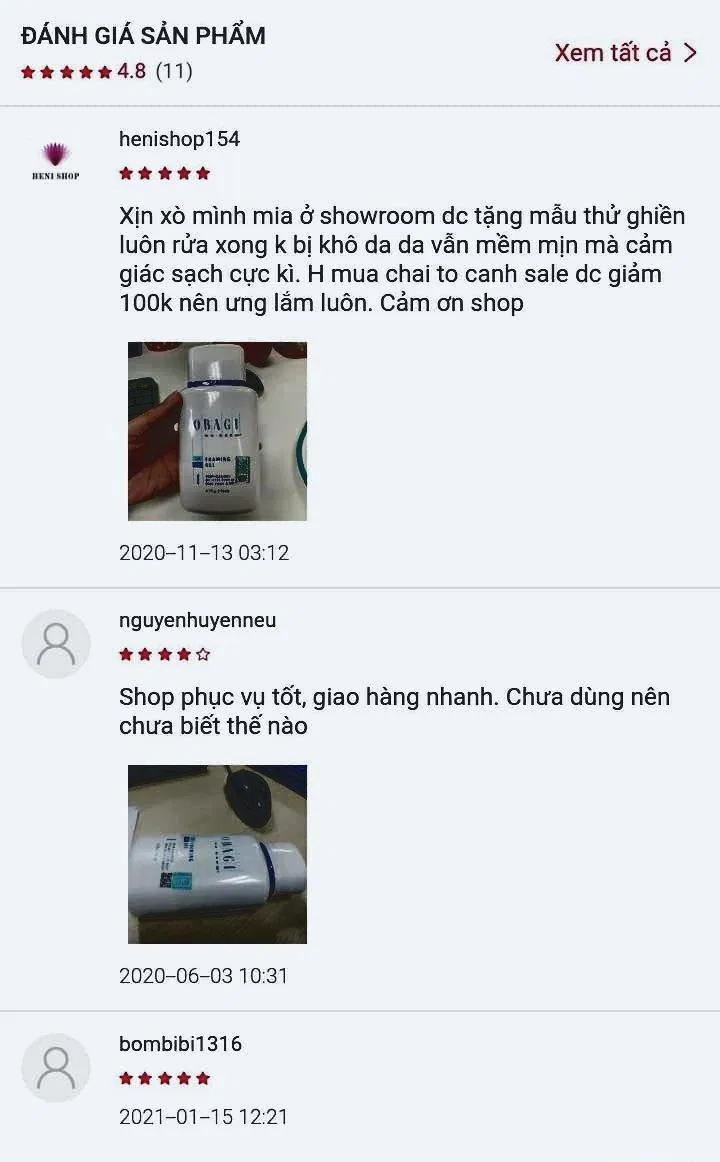Open all reviews via Xem tất cả

point(625,53)
